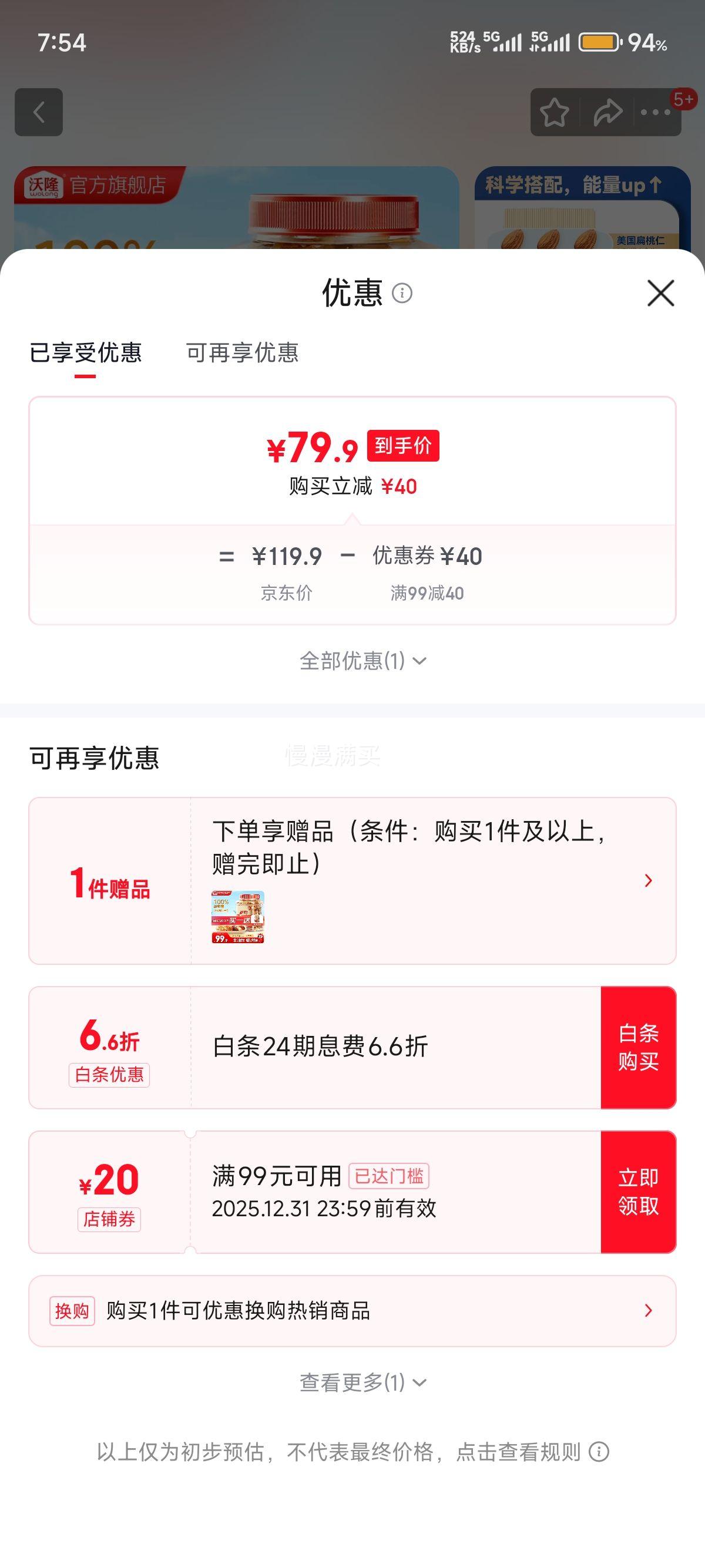This screenshot has width=705, height=1568.
Task: Open gift details via the 赠品 arrow
Action: pyautogui.click(x=647, y=881)
